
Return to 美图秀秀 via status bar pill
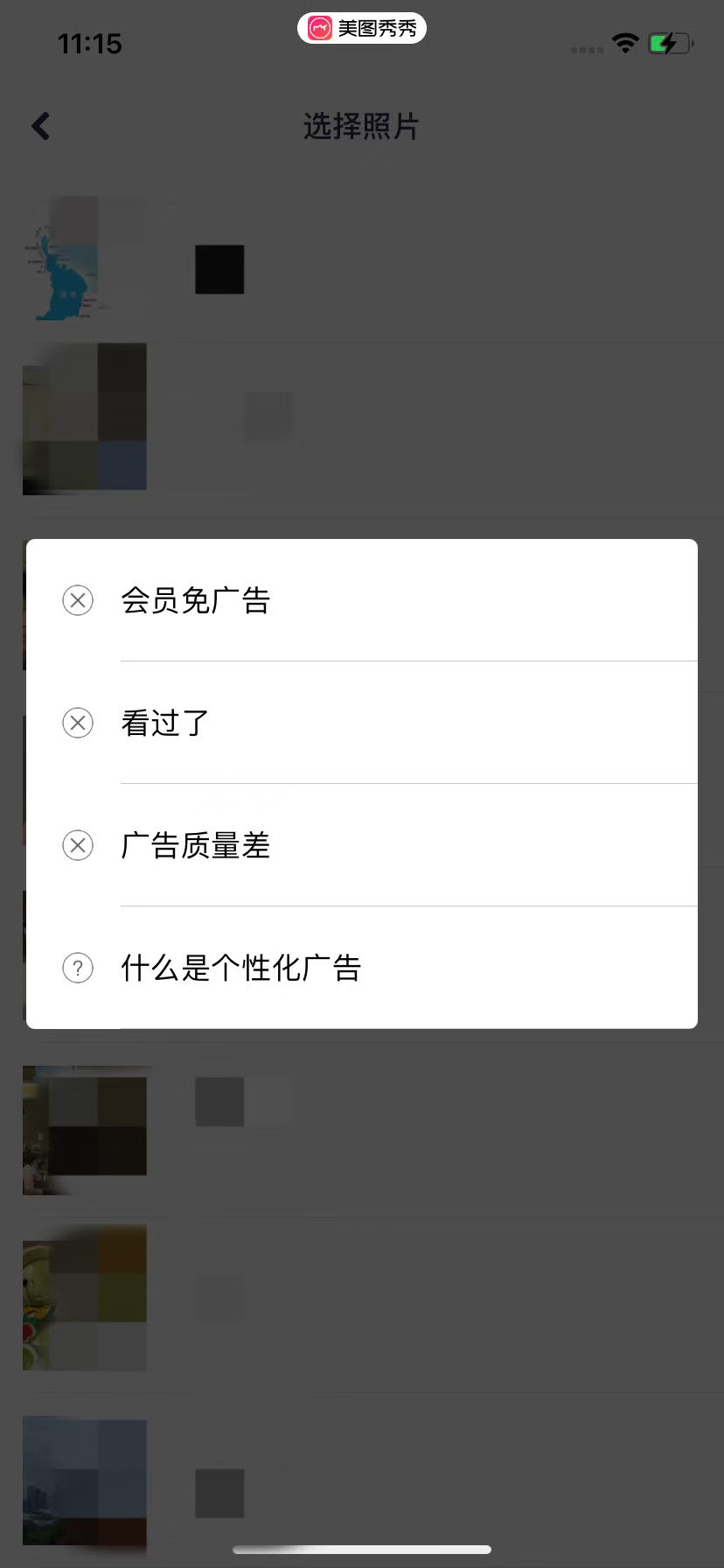point(362,28)
